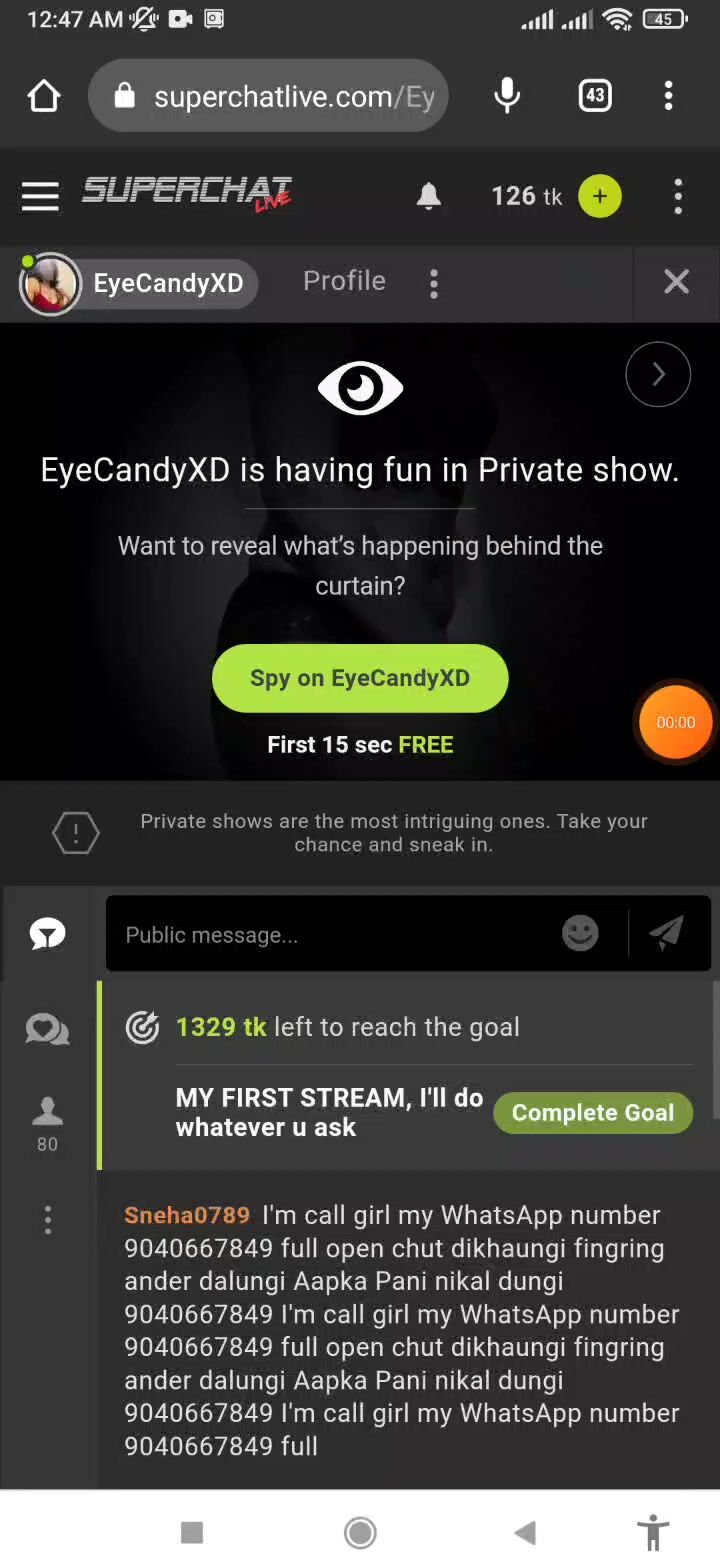
Task: Open the notifications bell
Action: pos(428,196)
